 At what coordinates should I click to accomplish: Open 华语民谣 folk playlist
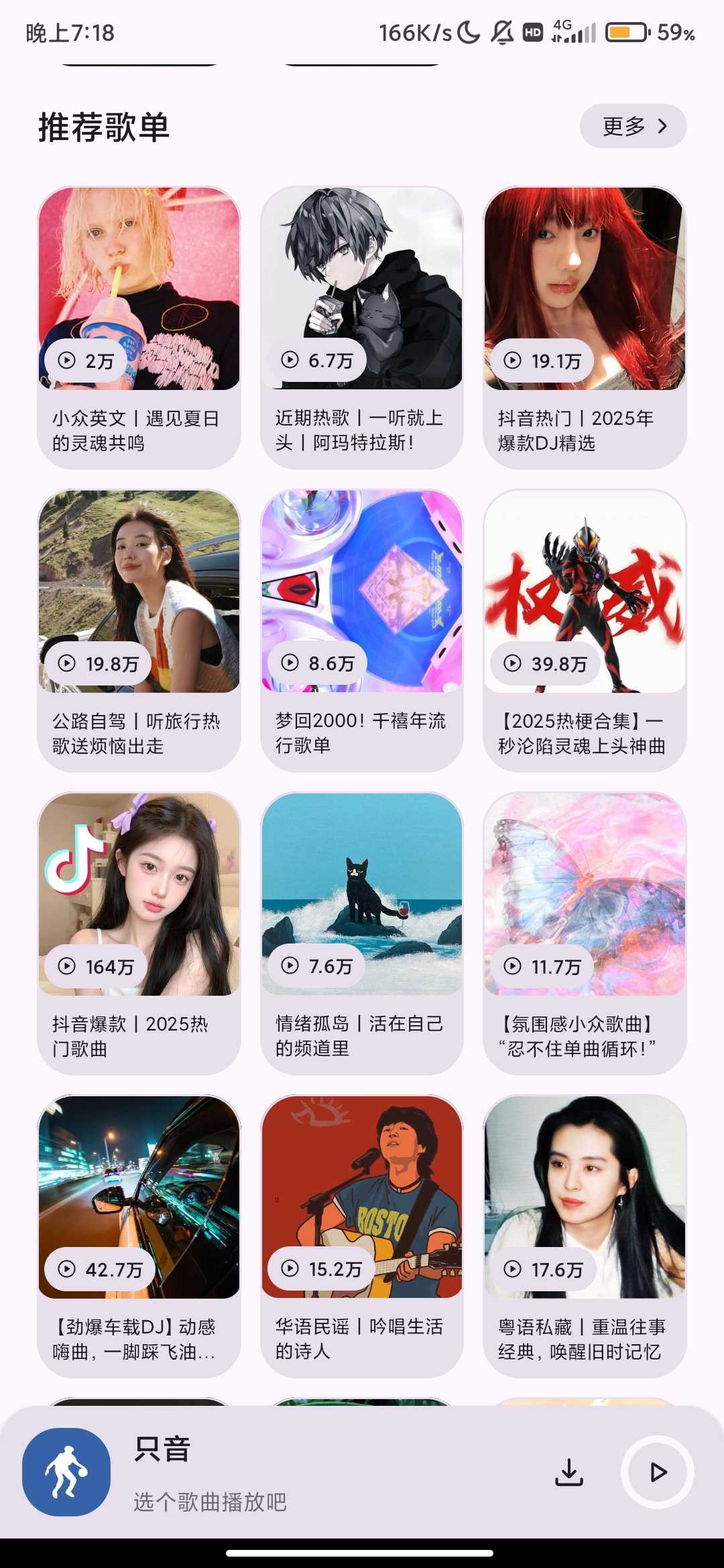coord(362,1236)
